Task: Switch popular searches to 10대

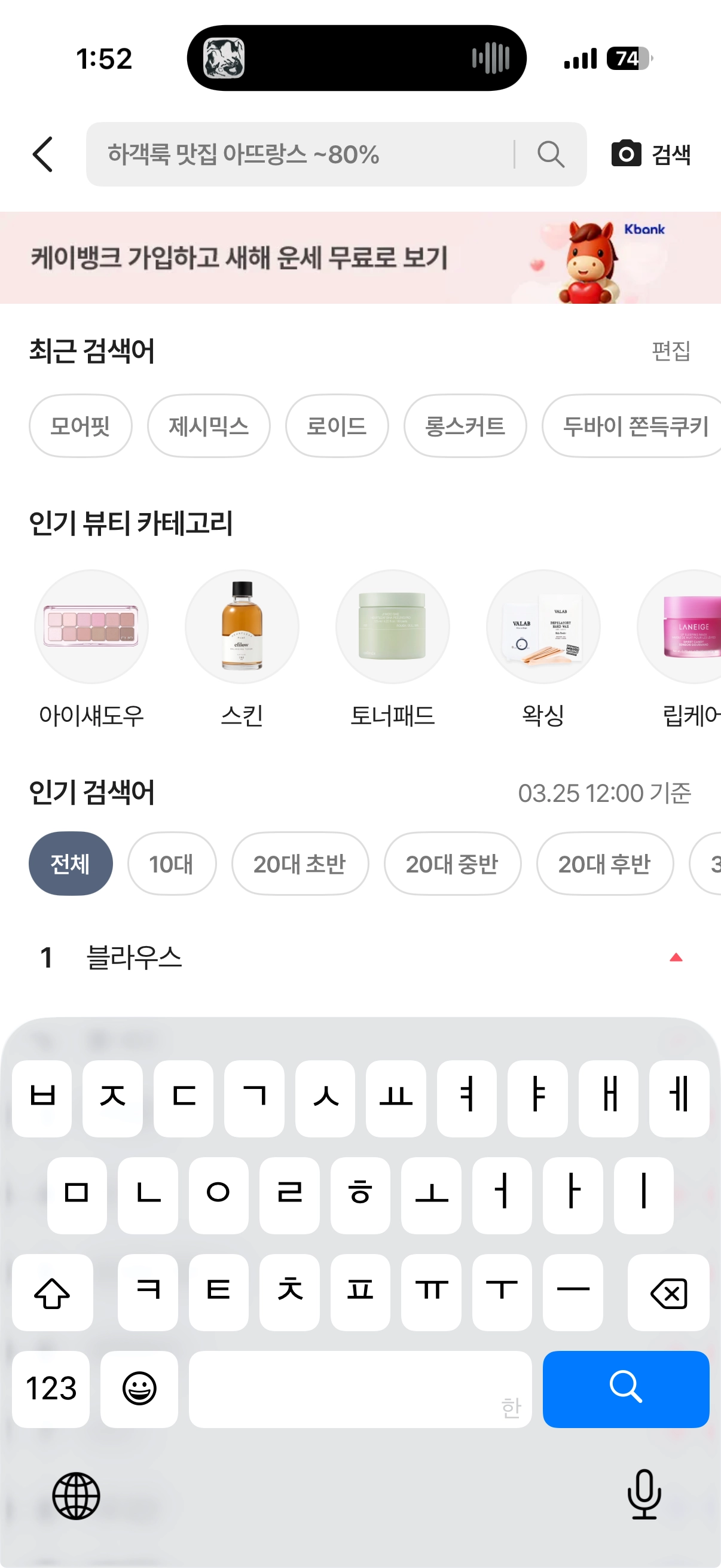Action: tap(172, 864)
